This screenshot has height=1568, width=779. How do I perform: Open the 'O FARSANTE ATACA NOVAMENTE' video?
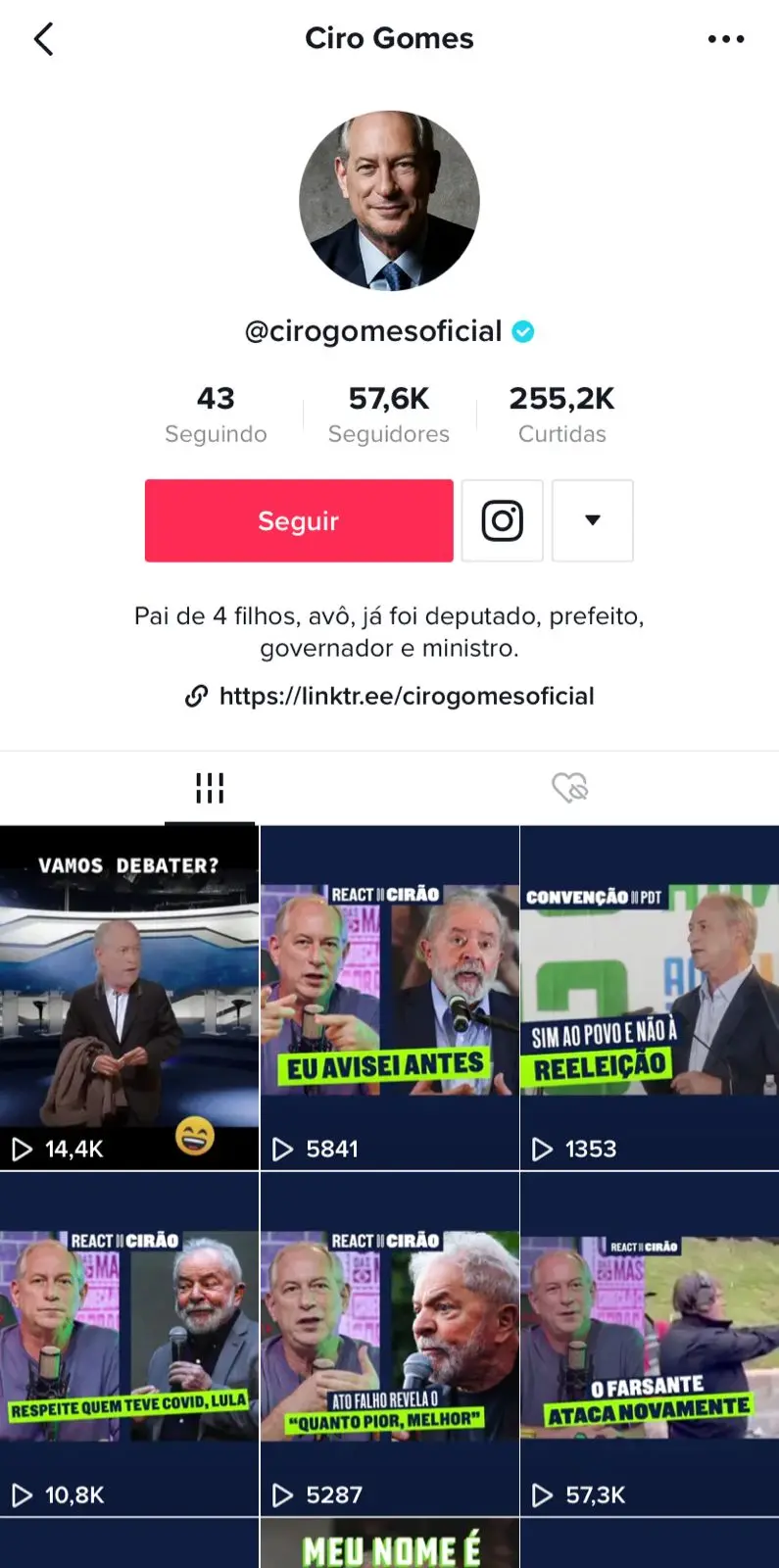pos(649,1341)
